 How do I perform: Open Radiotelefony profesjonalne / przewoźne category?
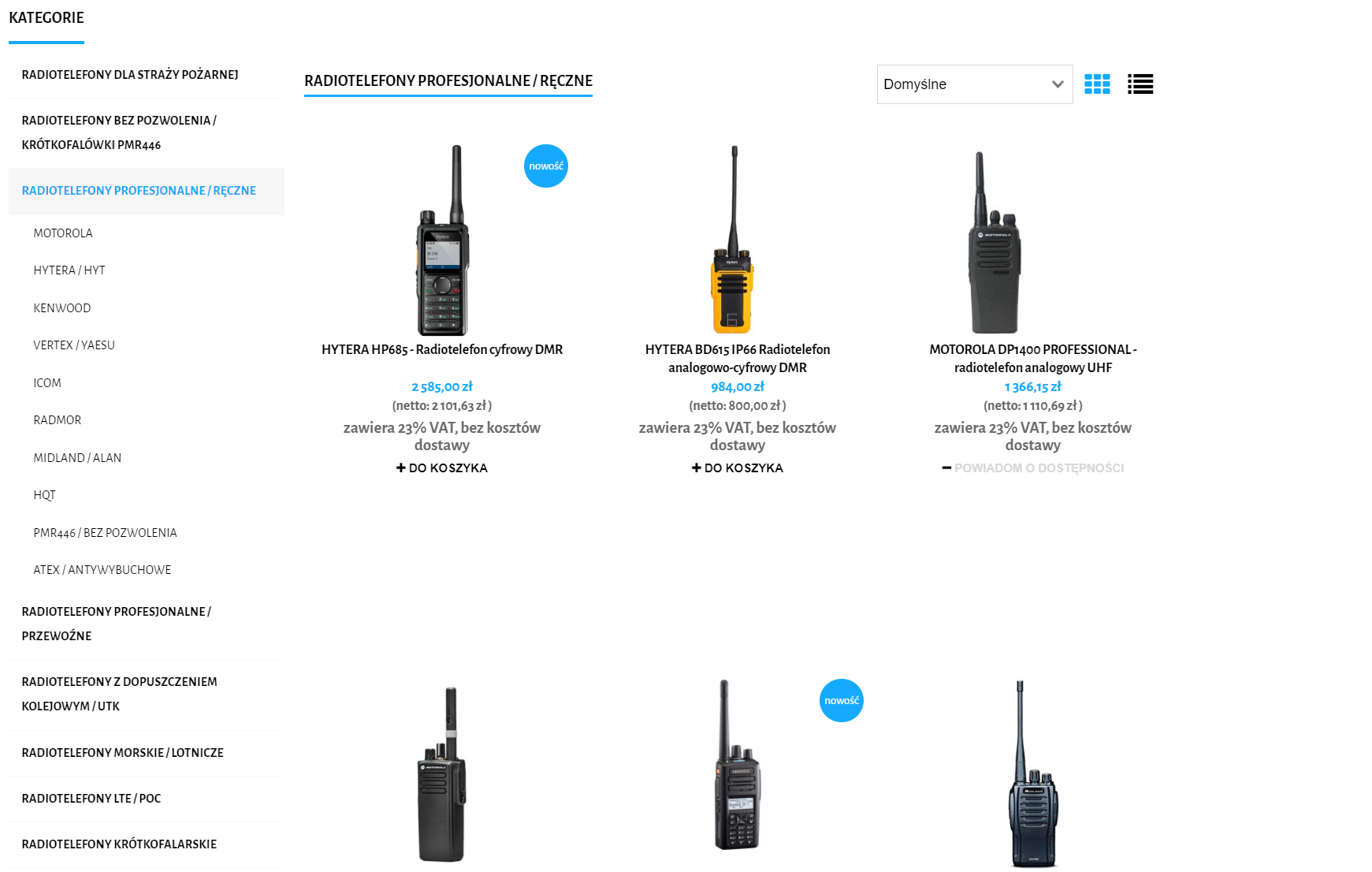(x=116, y=624)
